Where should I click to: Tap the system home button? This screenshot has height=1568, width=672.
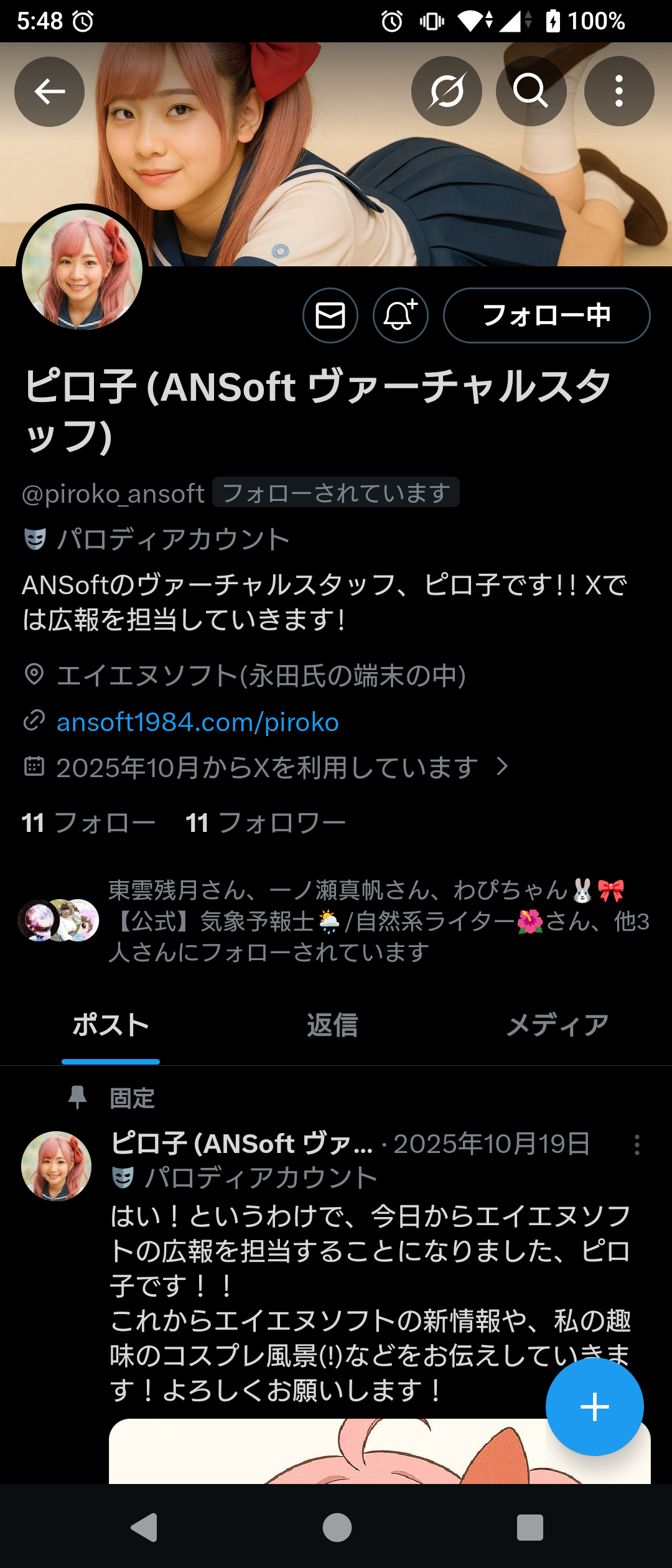coord(337,1528)
